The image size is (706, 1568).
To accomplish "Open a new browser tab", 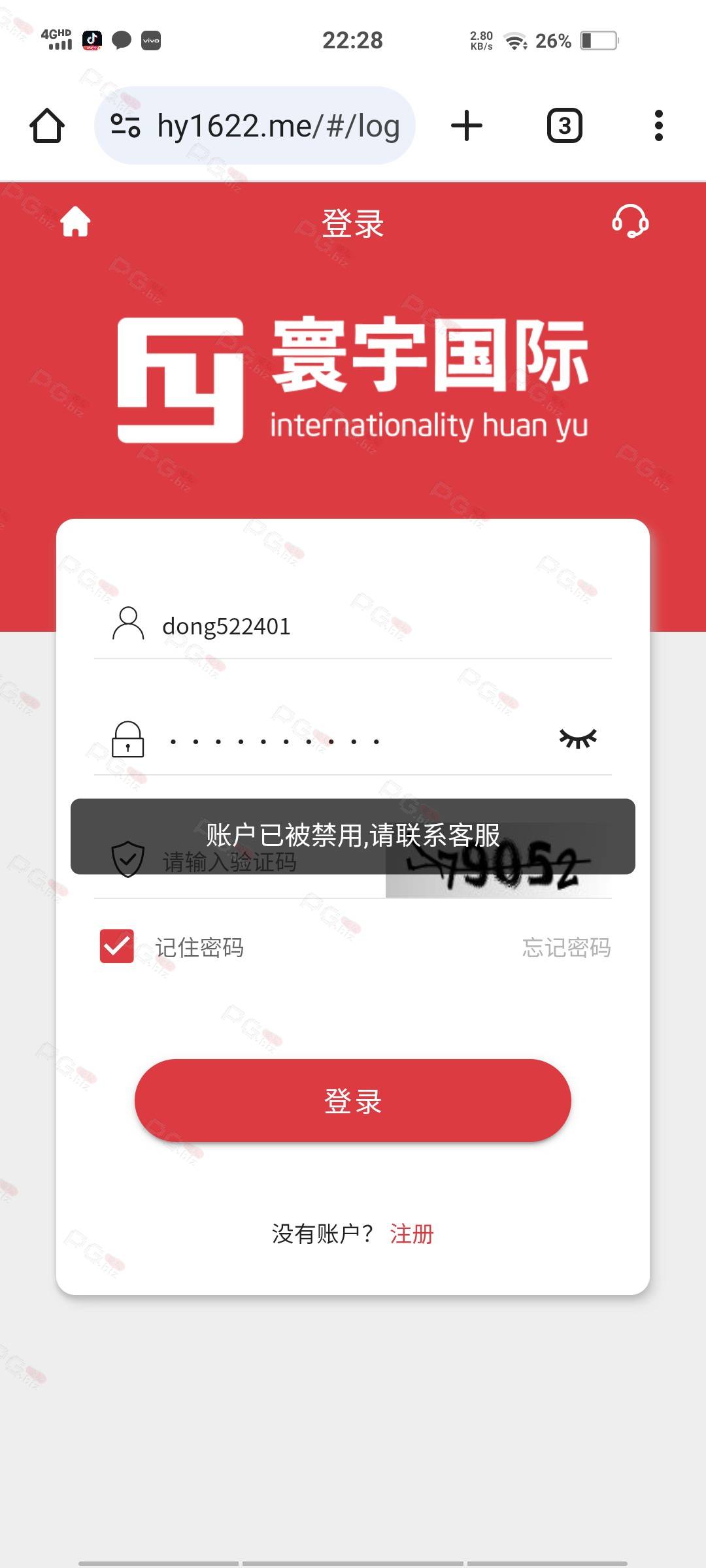I will (x=467, y=125).
